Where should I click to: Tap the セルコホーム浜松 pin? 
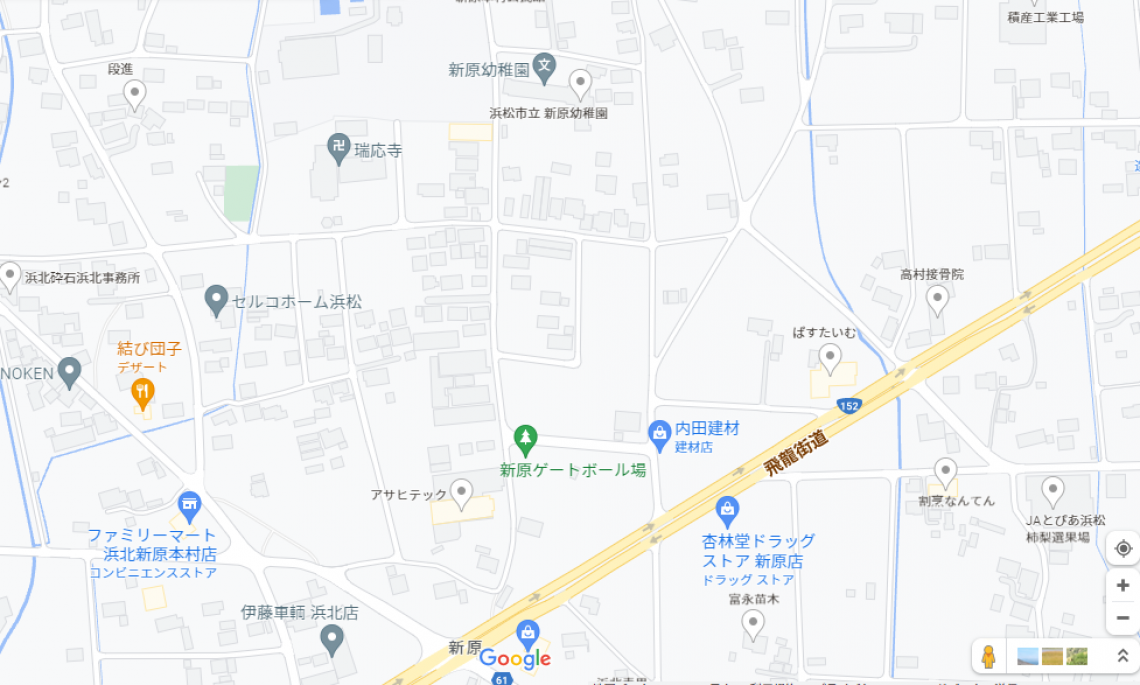point(217,300)
